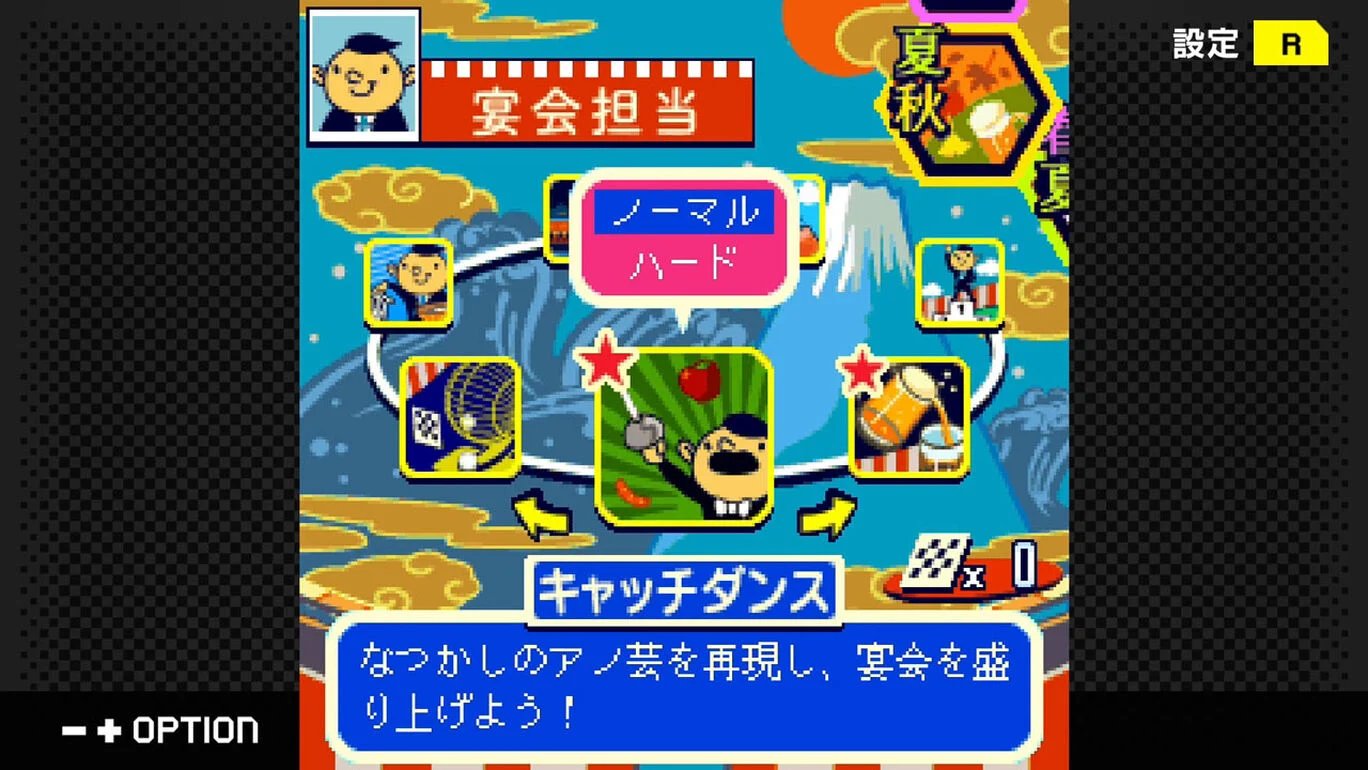Select the ノーマル difficulty option
1368x770 pixels.
pos(684,213)
